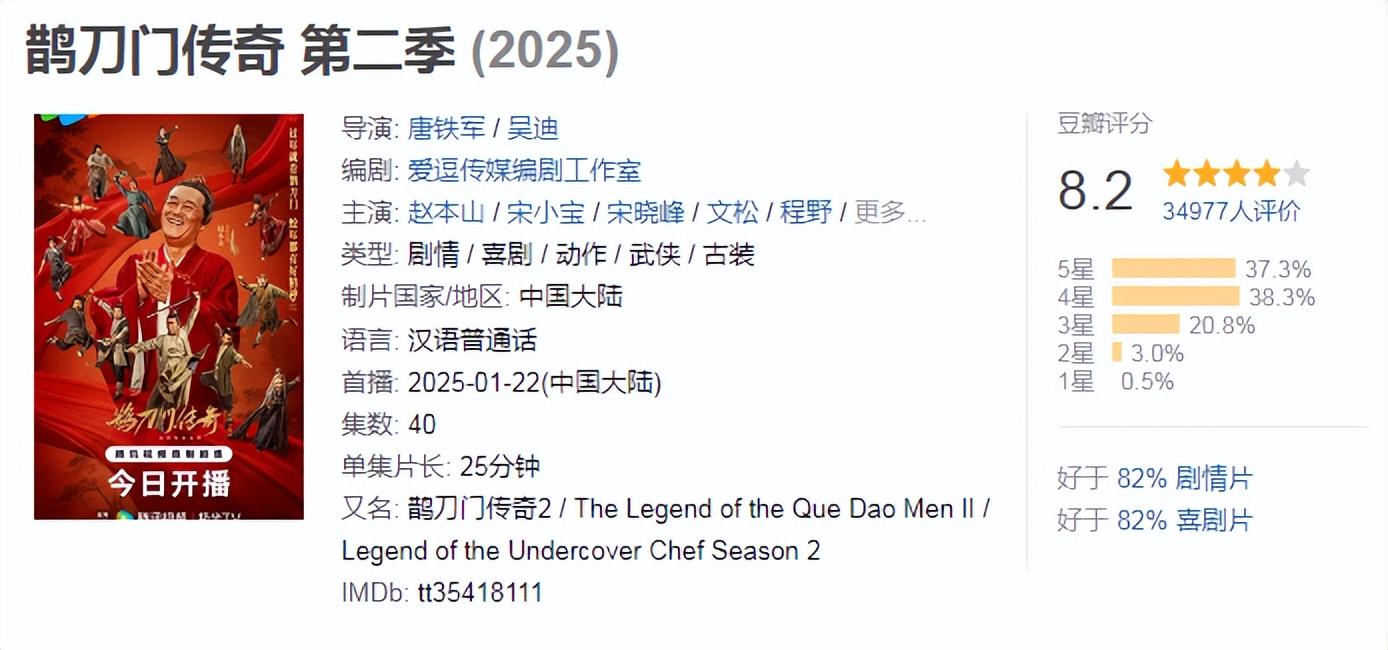View actor 赵本山's page
This screenshot has height=650, width=1388.
446,212
